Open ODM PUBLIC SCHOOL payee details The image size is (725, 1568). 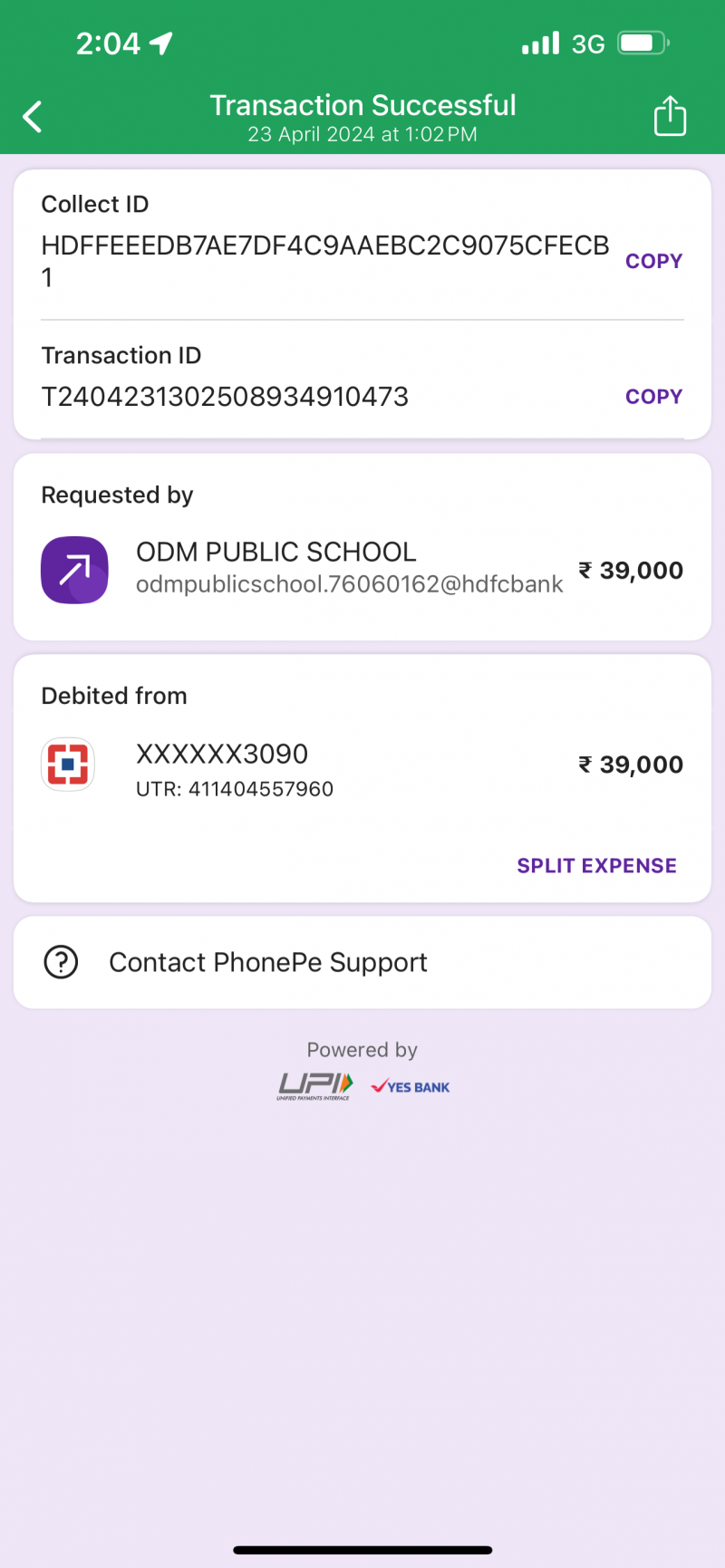pos(275,568)
